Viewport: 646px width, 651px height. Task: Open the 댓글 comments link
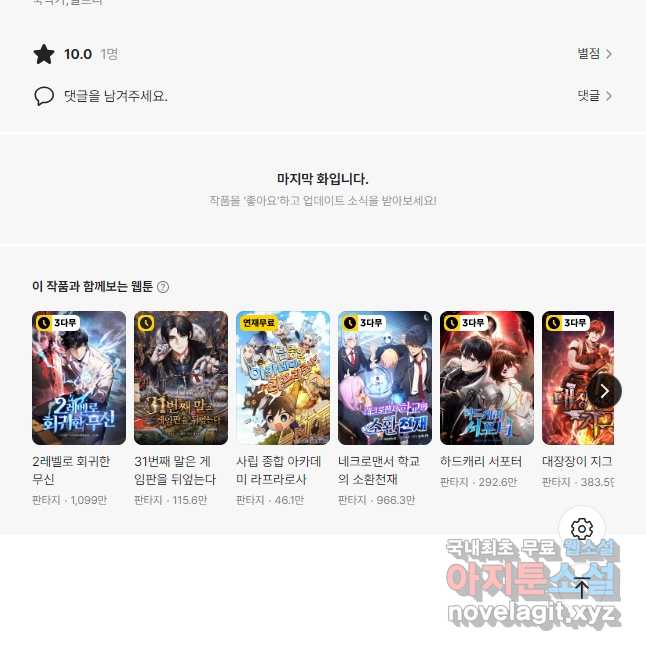point(594,96)
